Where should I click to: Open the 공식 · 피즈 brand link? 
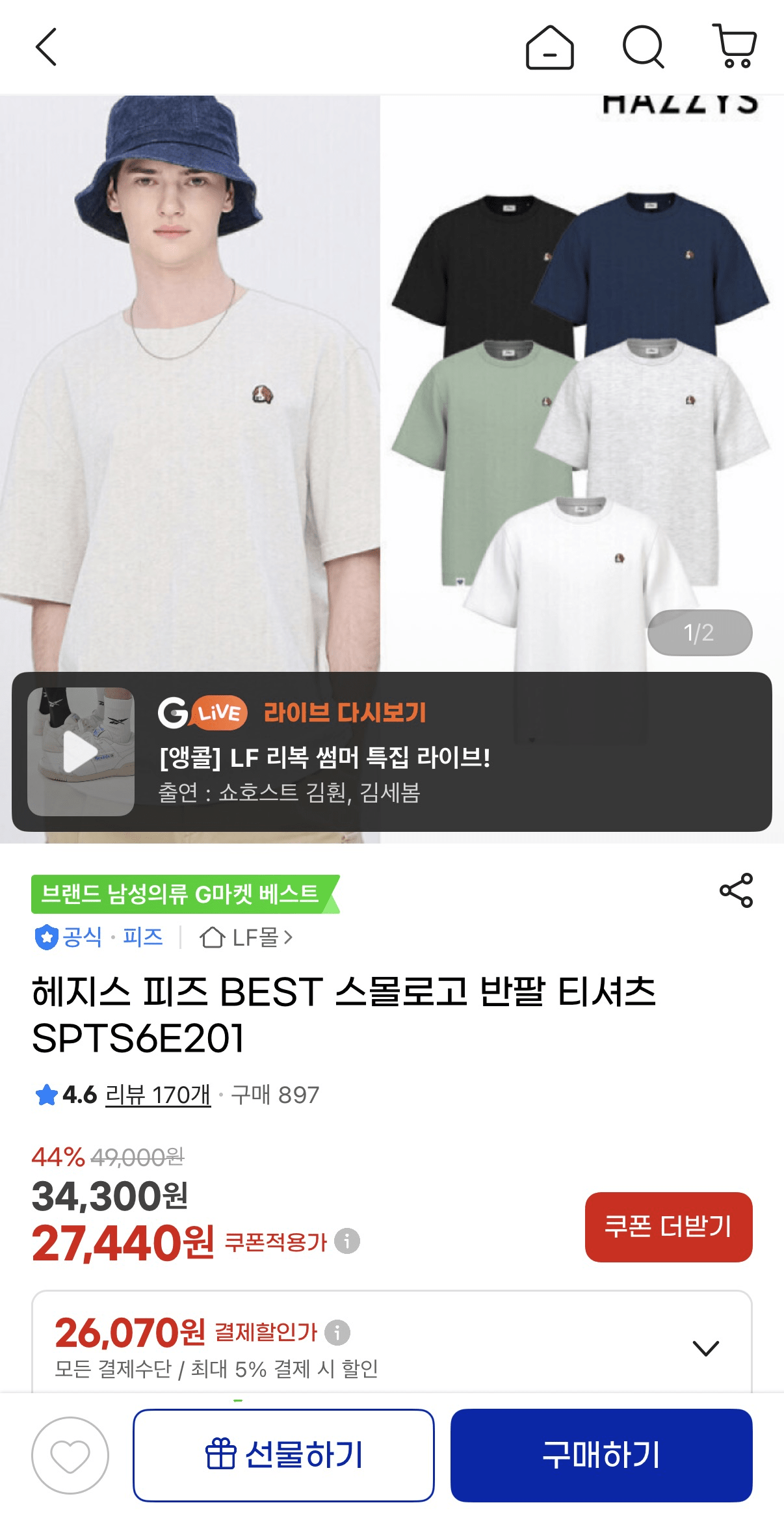(99, 937)
